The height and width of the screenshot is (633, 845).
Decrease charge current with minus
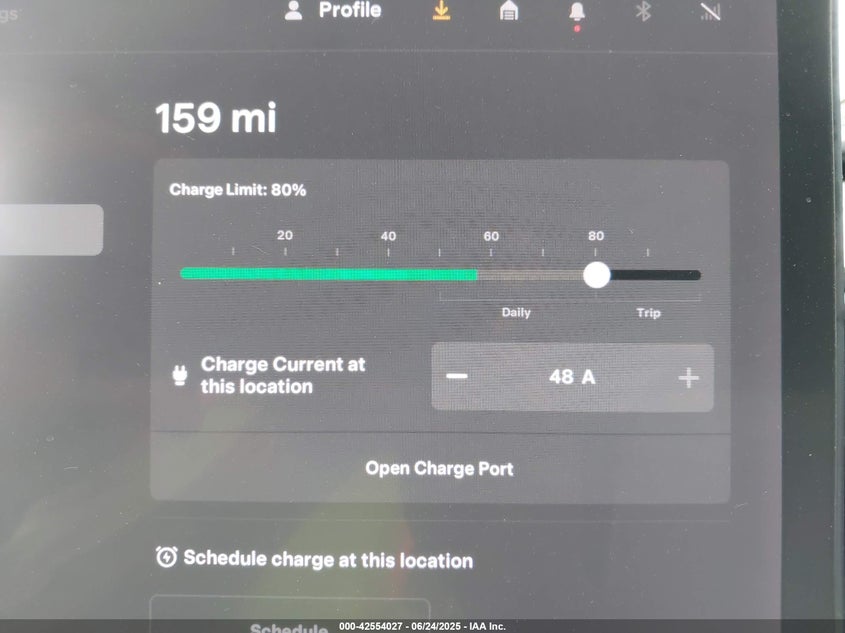(x=457, y=377)
